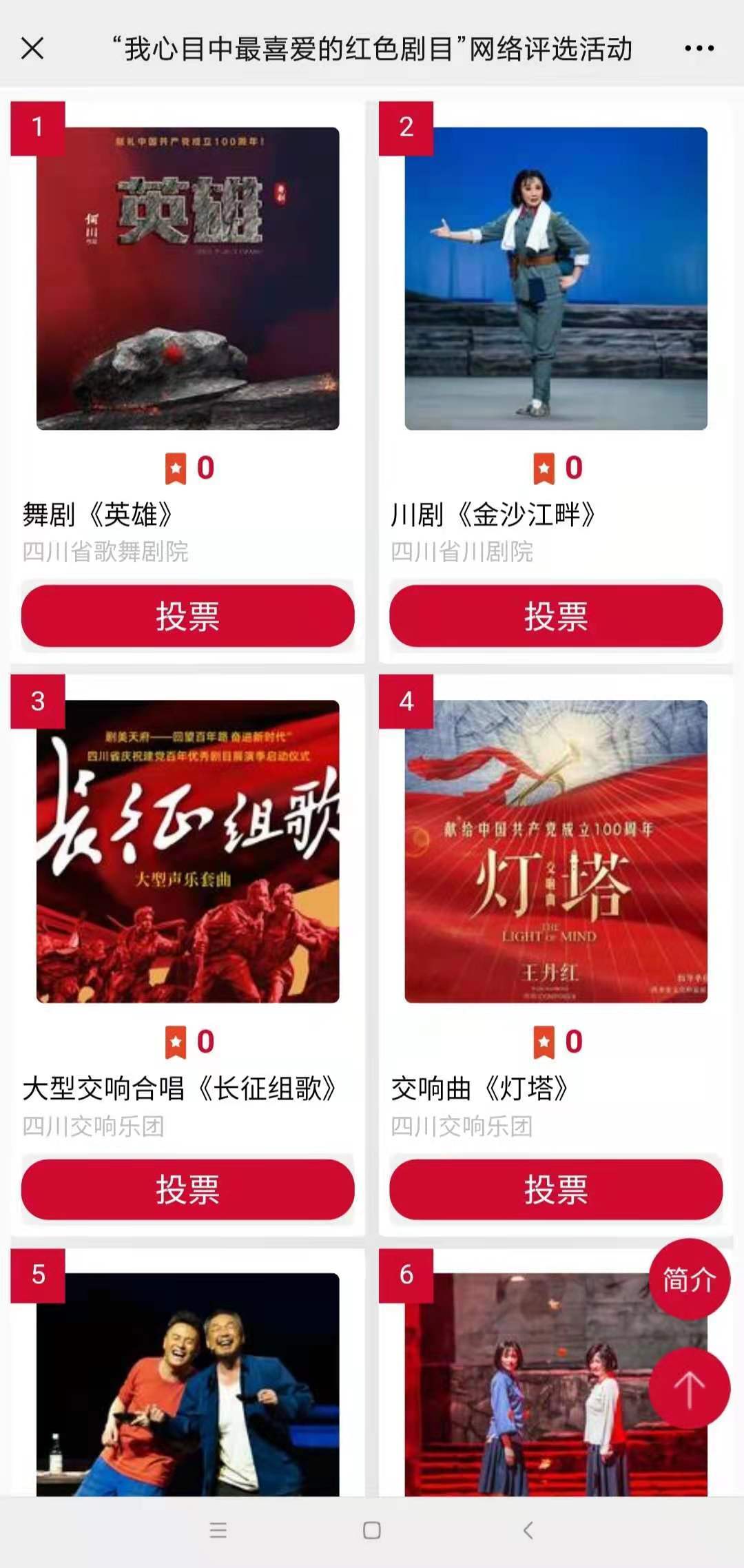View the 灯塔 symphony poster
Viewport: 744px width, 1568px height.
556,852
